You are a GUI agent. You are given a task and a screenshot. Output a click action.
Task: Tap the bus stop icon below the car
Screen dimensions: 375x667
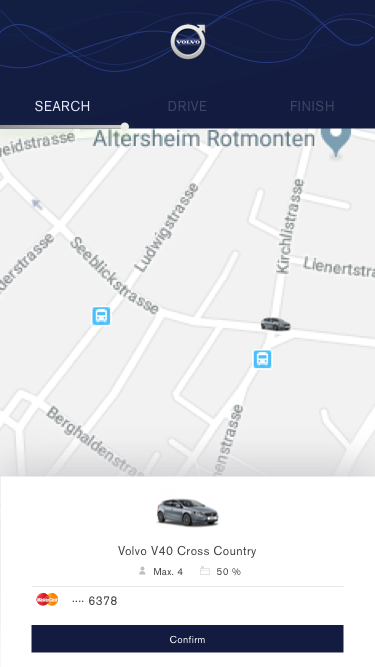point(263,359)
